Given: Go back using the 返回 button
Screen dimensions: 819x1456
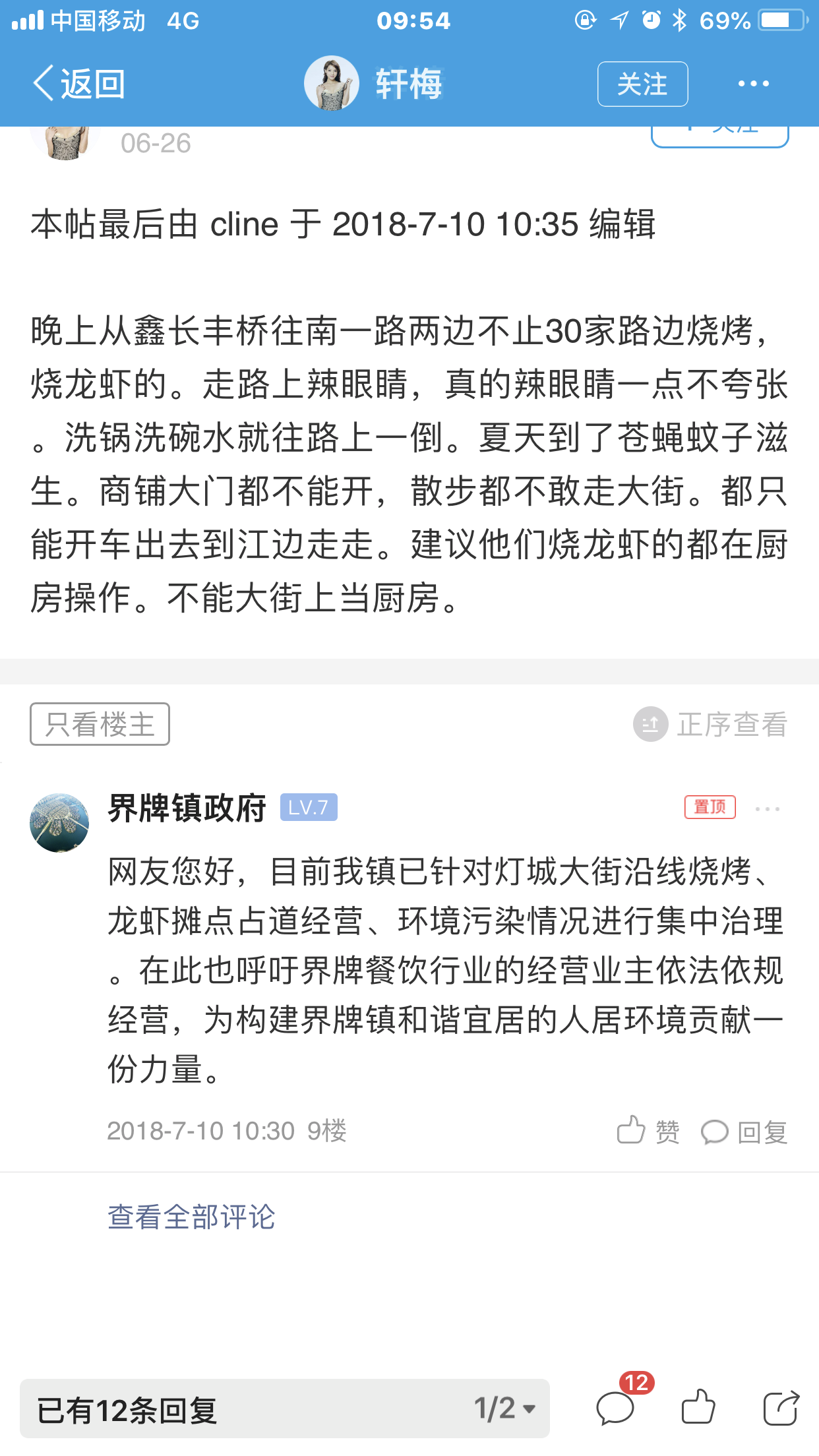Looking at the screenshot, I should click(x=79, y=84).
